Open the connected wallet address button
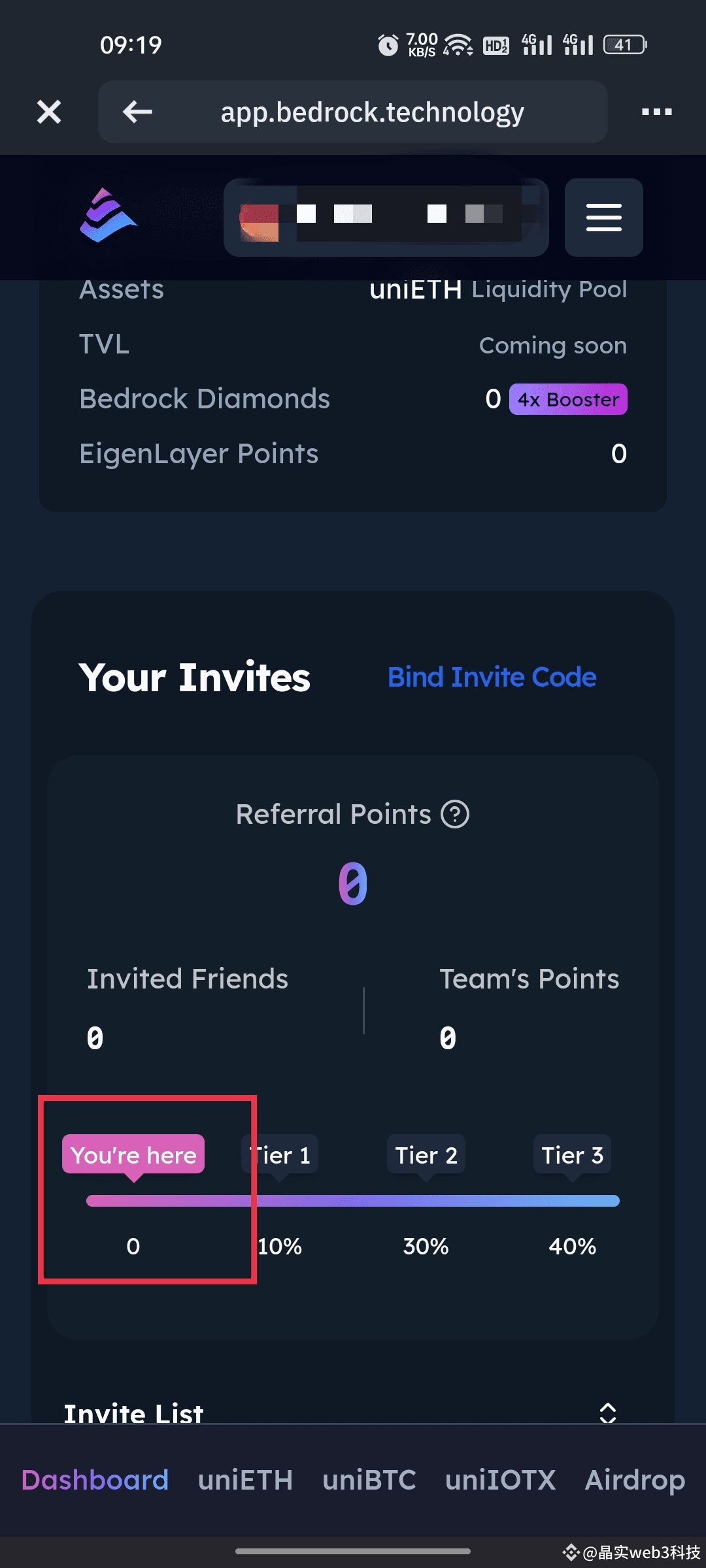Viewport: 706px width, 1568px height. [x=386, y=217]
